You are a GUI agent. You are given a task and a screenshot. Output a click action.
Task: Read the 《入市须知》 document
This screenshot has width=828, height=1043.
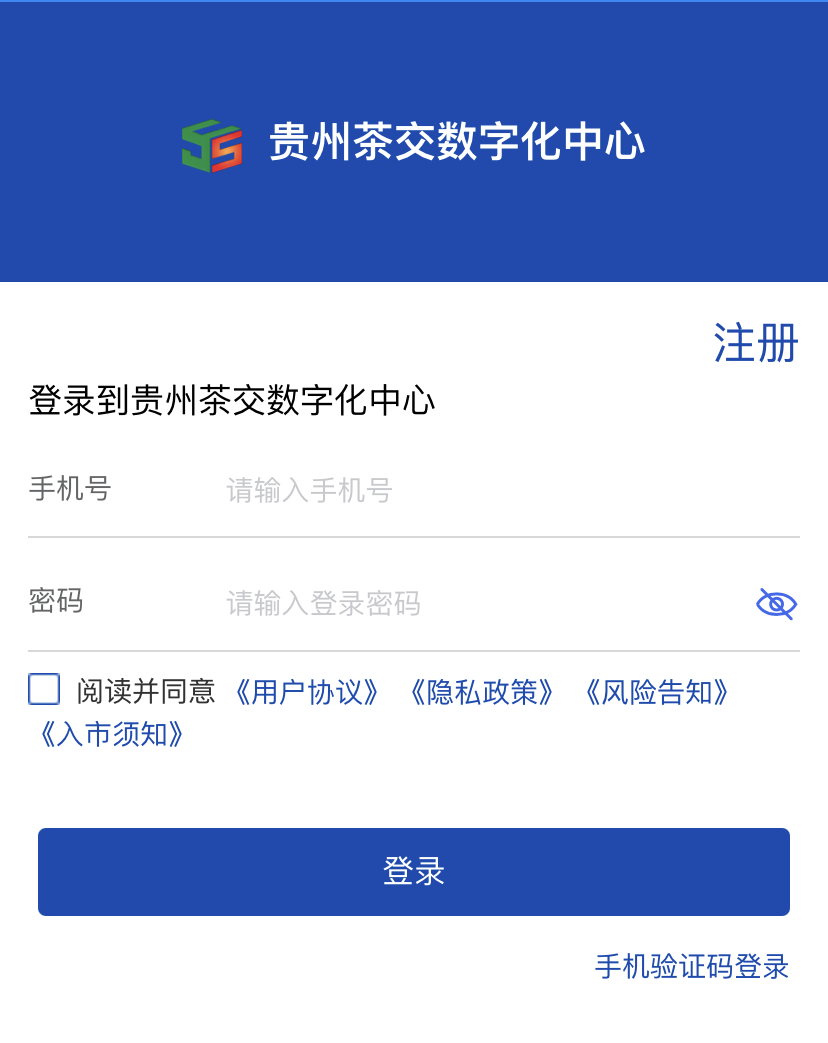[x=112, y=735]
